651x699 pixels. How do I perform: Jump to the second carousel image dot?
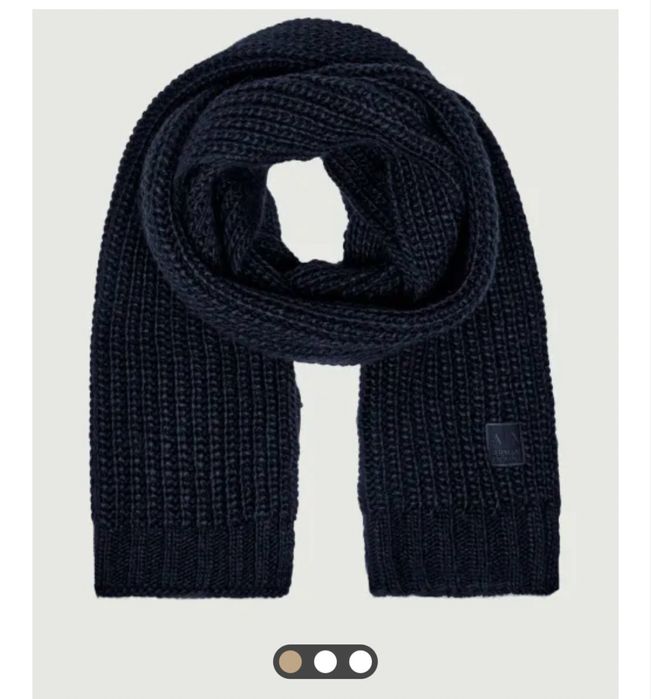325,661
